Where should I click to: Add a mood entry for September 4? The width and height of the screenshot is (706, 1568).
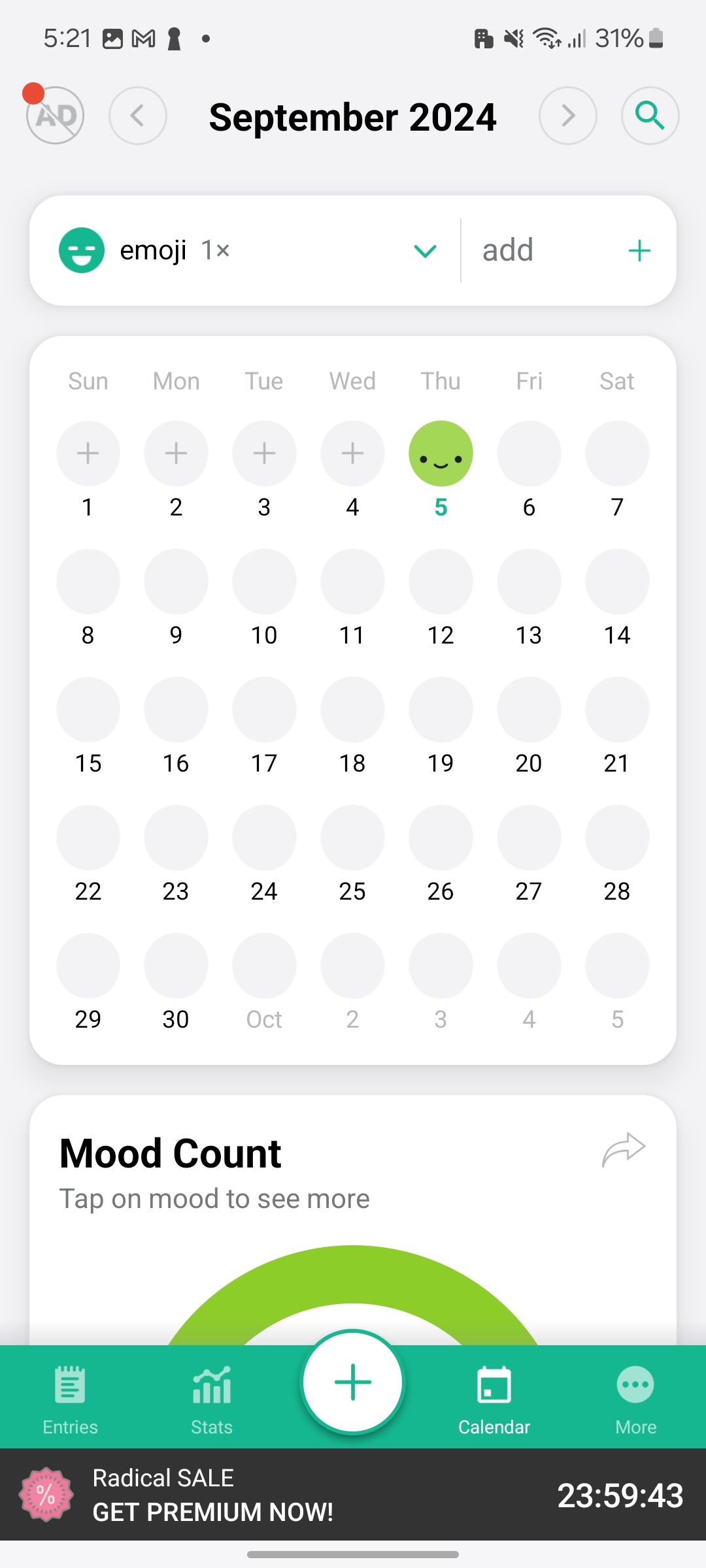[352, 453]
